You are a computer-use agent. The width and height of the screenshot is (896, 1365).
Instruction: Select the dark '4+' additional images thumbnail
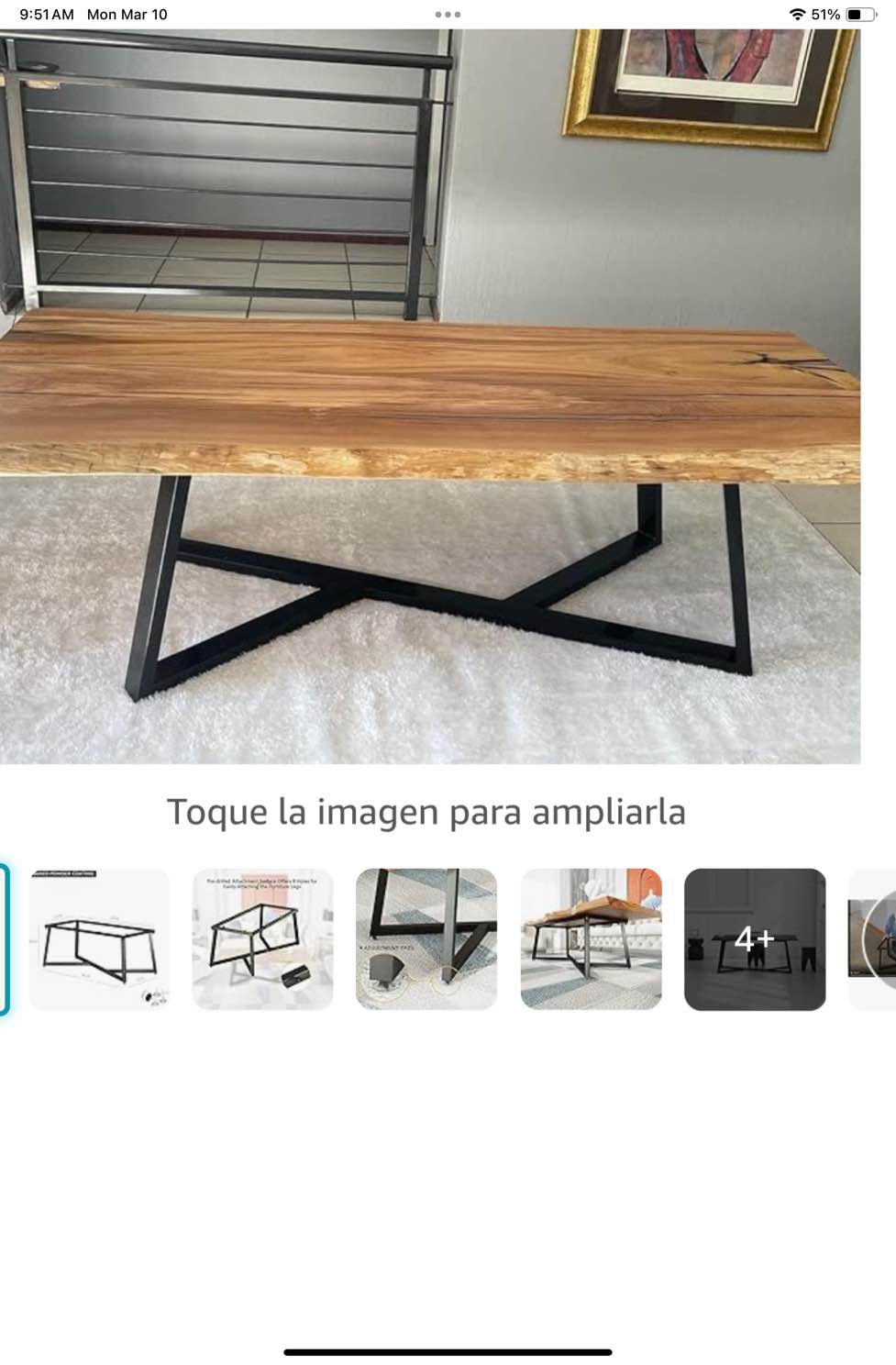point(755,938)
